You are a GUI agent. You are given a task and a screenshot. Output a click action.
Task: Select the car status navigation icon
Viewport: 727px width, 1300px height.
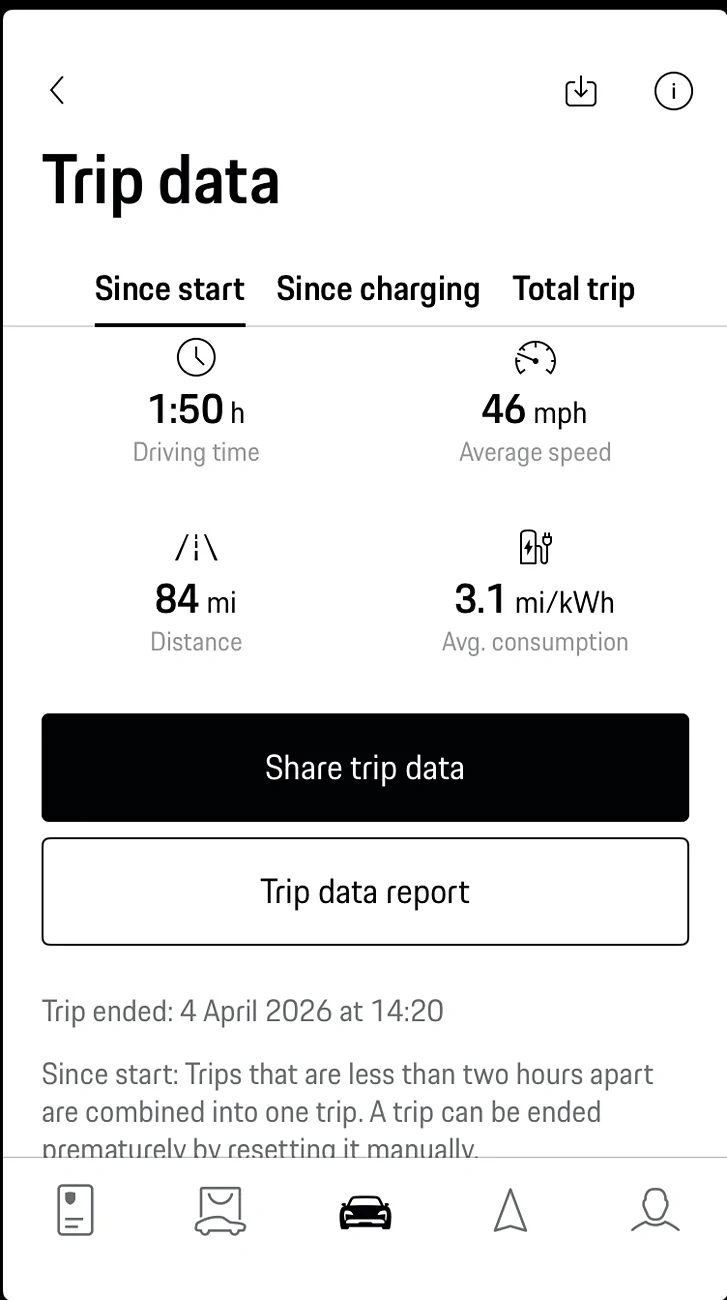[x=364, y=1210]
